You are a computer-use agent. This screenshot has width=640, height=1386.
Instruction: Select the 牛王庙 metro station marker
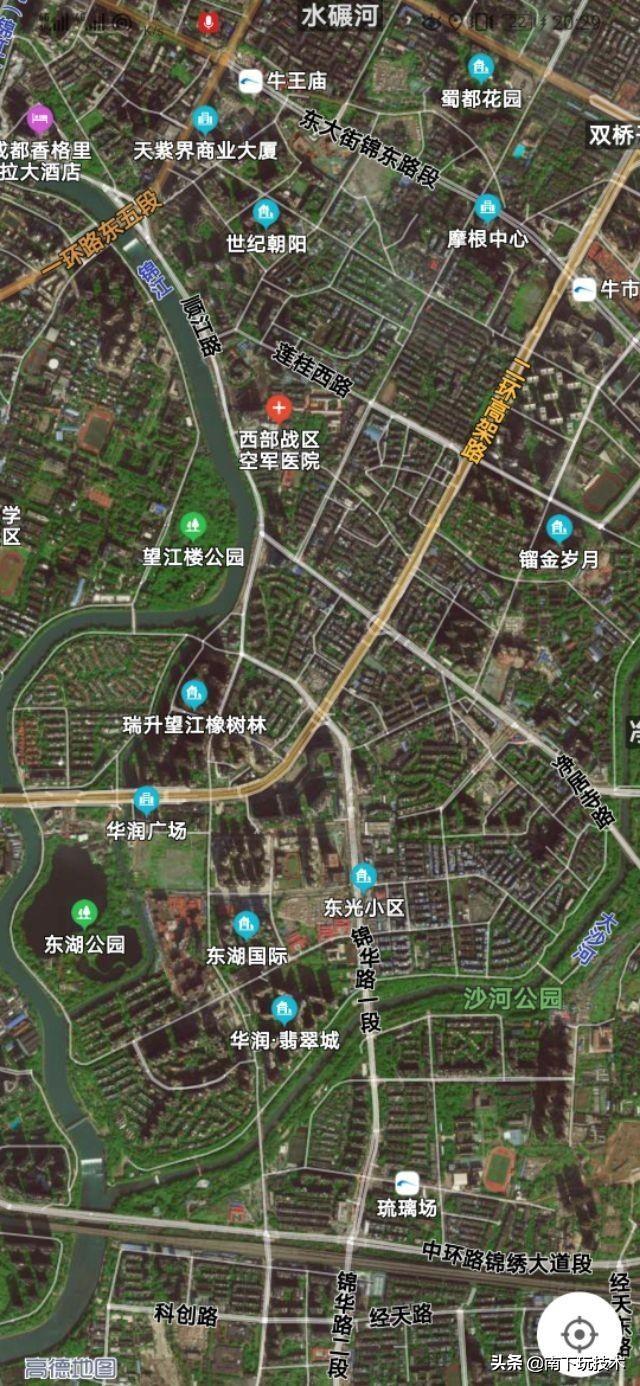click(x=250, y=81)
